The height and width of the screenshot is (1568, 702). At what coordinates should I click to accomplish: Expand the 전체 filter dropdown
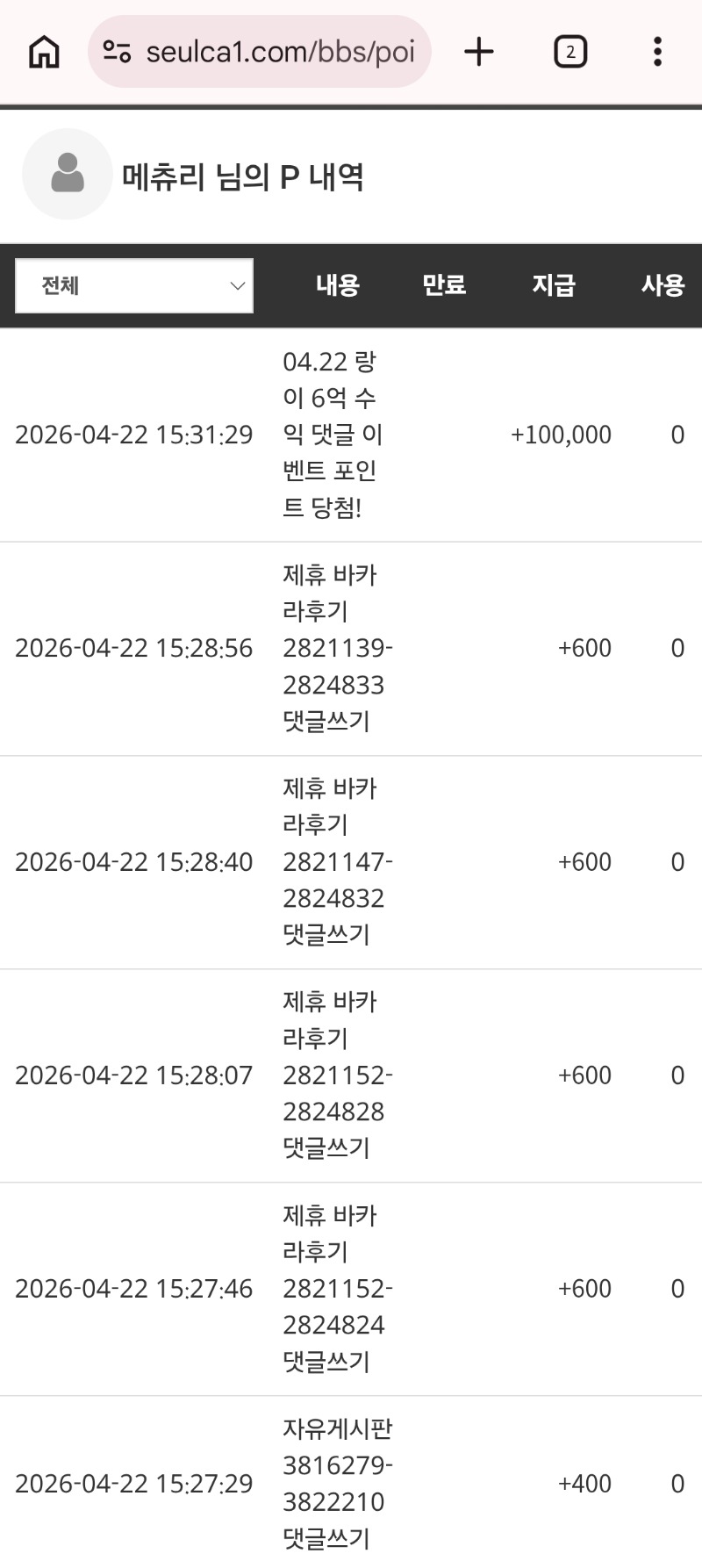click(134, 285)
